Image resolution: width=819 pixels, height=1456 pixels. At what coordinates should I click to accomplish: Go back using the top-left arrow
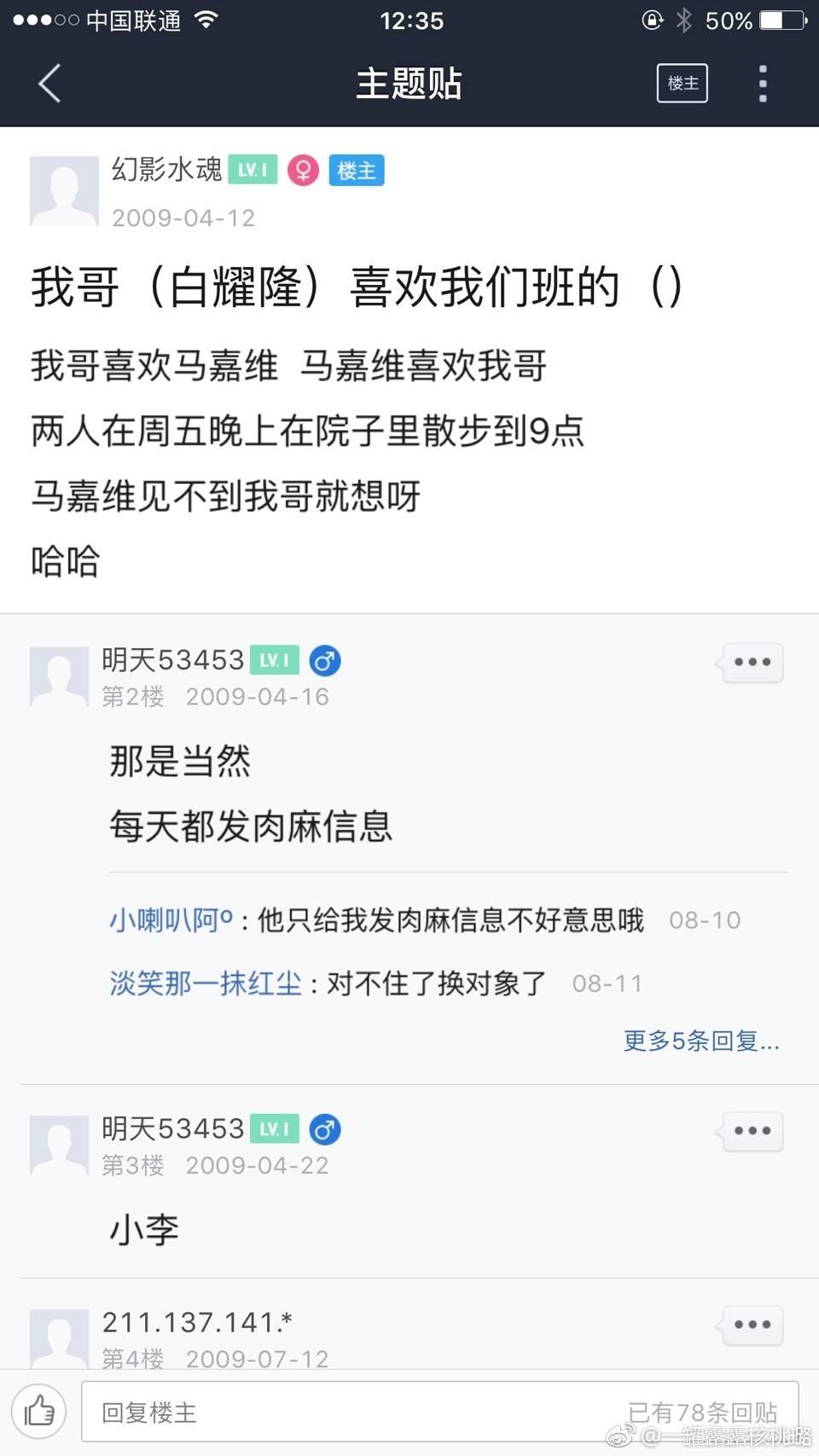click(x=49, y=84)
